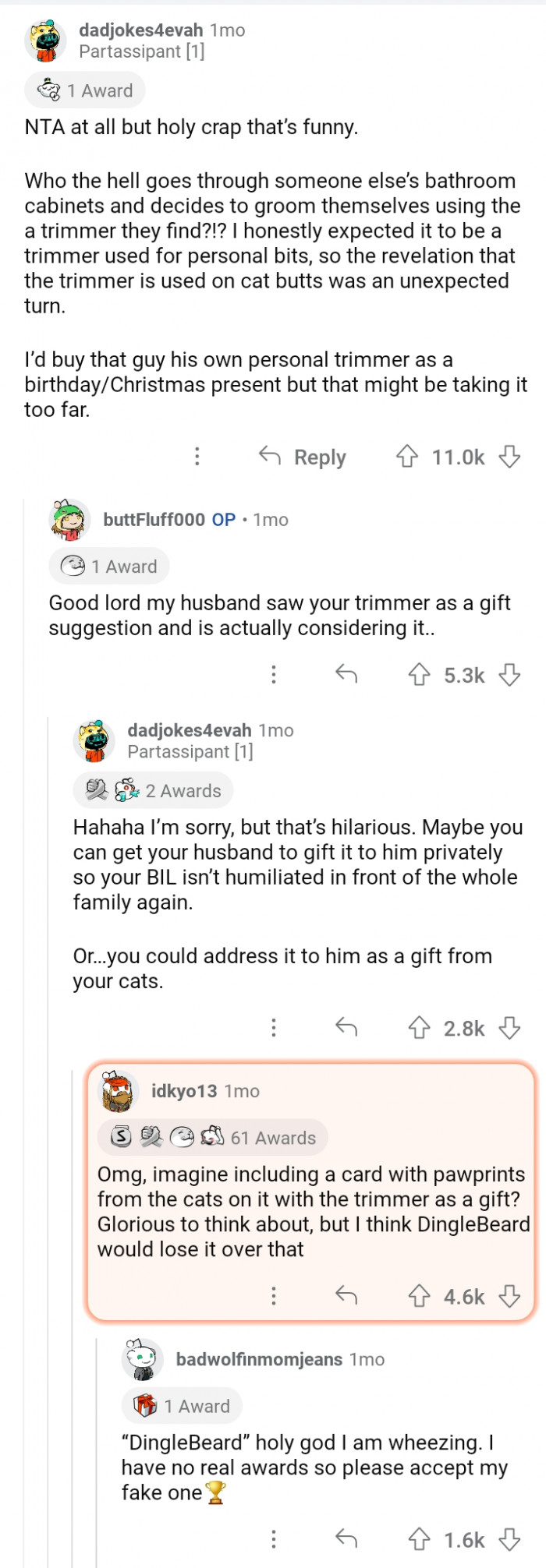View the 2 Awards chip

pyautogui.click(x=154, y=790)
